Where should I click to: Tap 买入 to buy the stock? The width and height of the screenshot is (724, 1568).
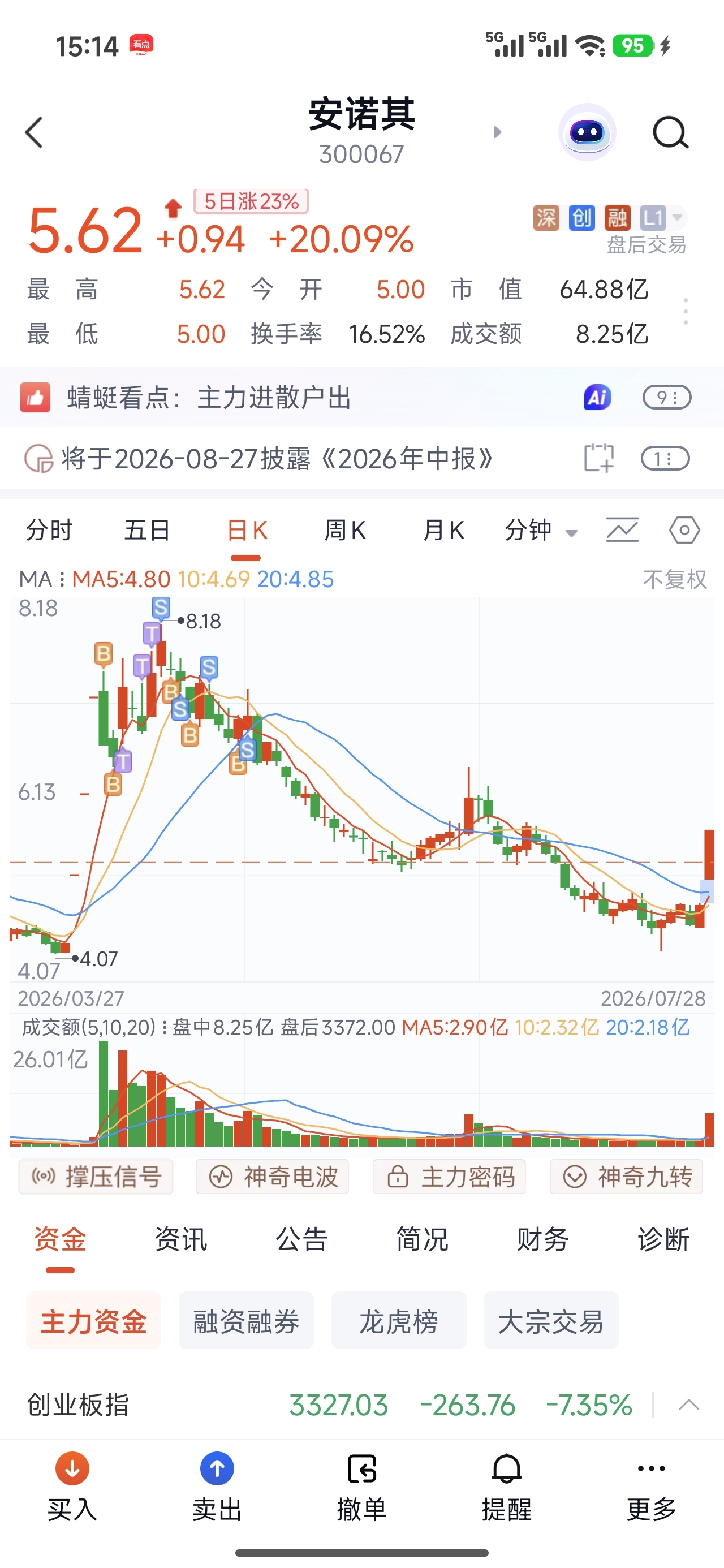coord(72,1487)
